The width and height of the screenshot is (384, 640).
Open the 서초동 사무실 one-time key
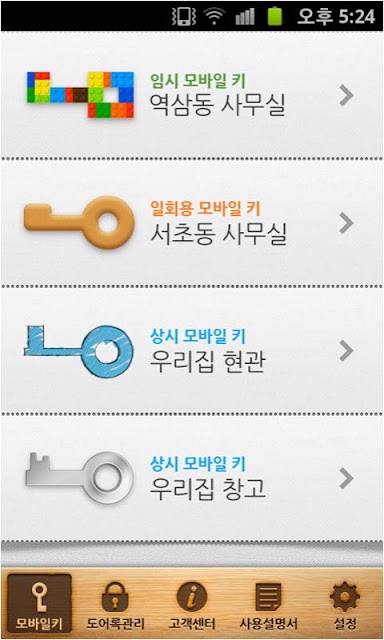pyautogui.click(x=192, y=223)
